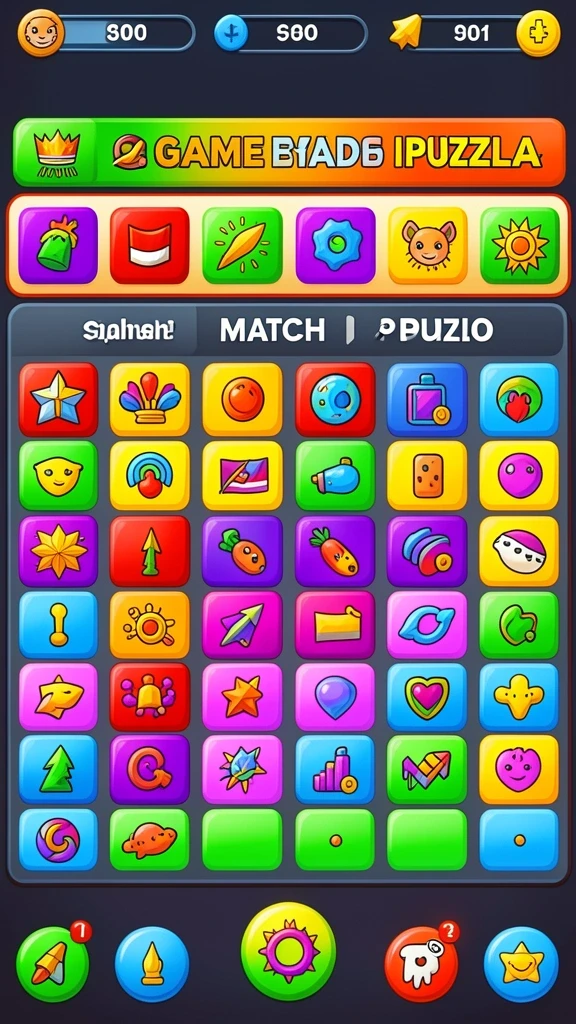
Task: Tap the red flag tile in top row
Action: click(150, 246)
